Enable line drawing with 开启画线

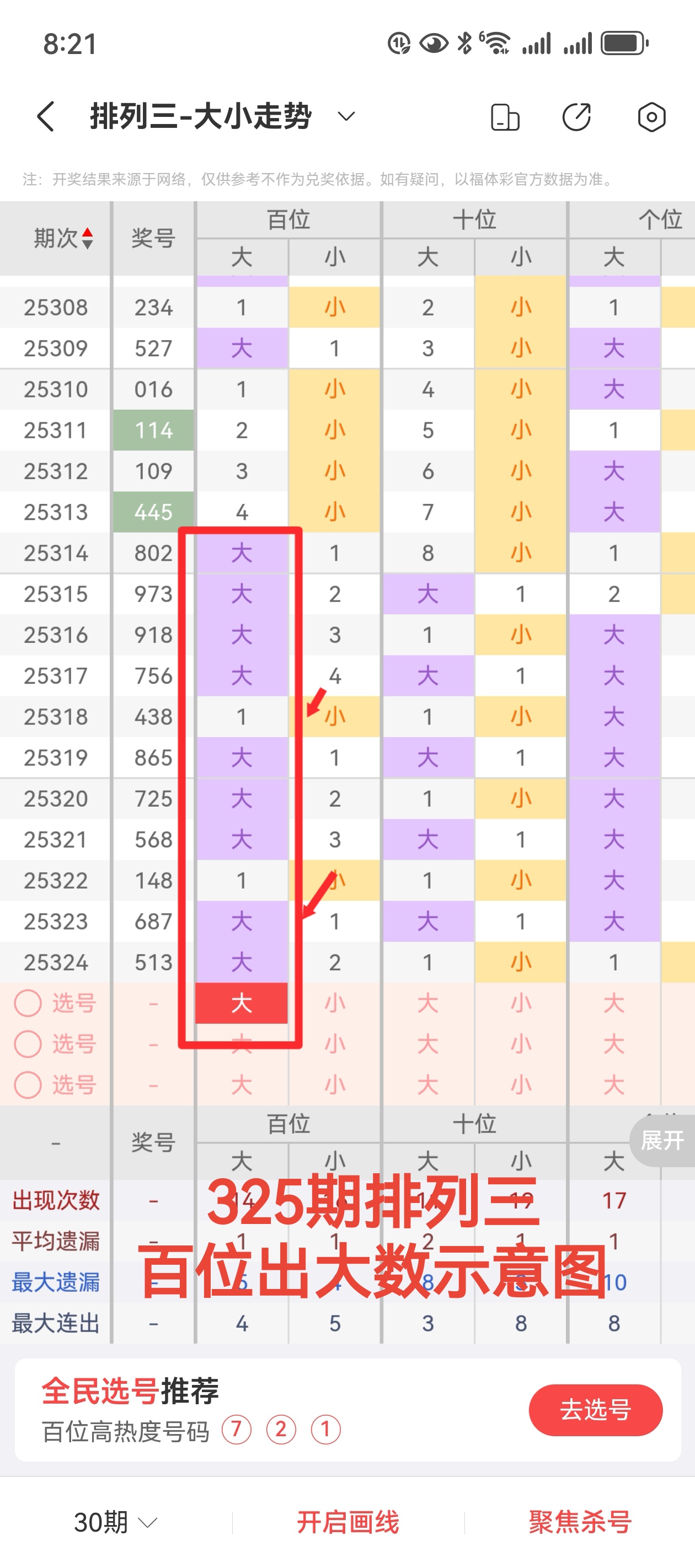coord(348,1522)
